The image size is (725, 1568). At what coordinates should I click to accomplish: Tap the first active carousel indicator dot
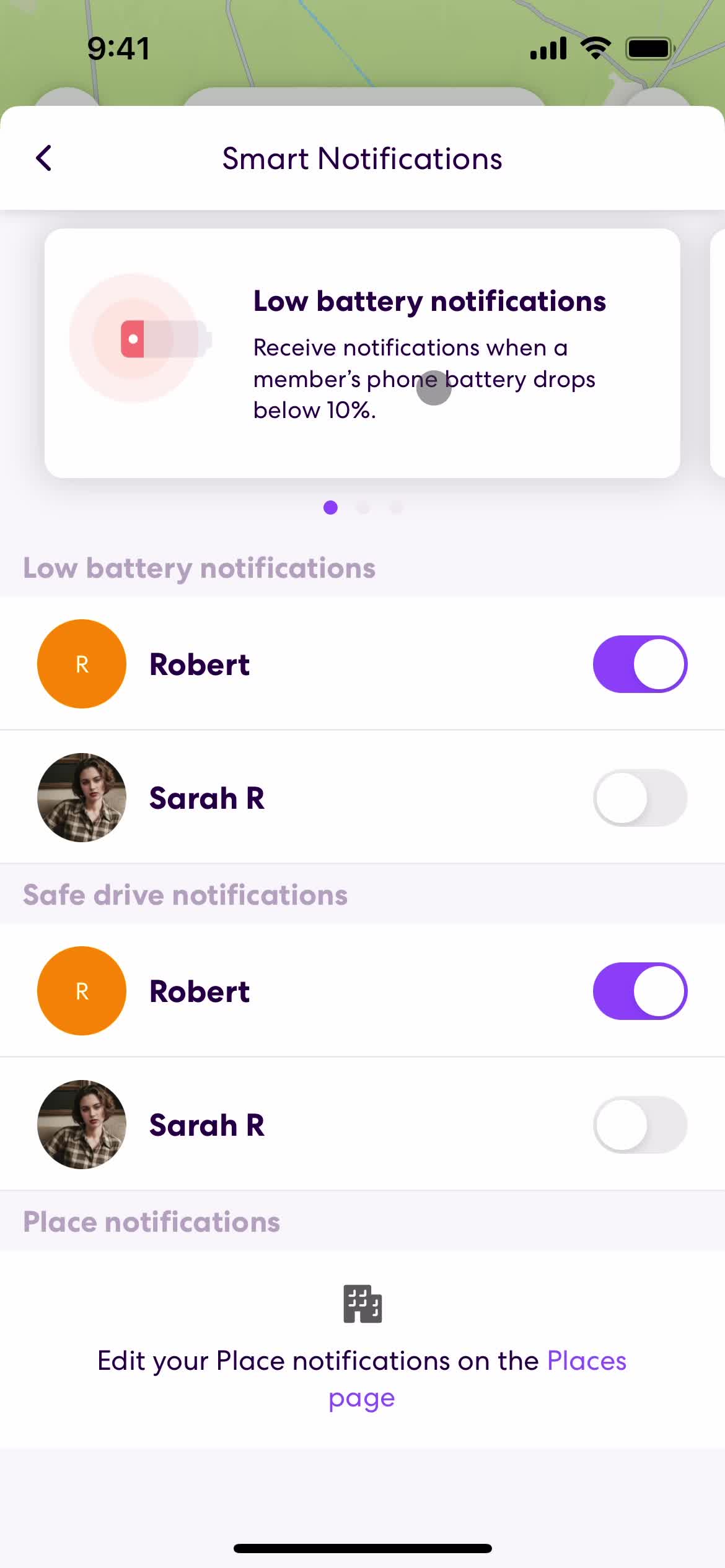point(332,507)
